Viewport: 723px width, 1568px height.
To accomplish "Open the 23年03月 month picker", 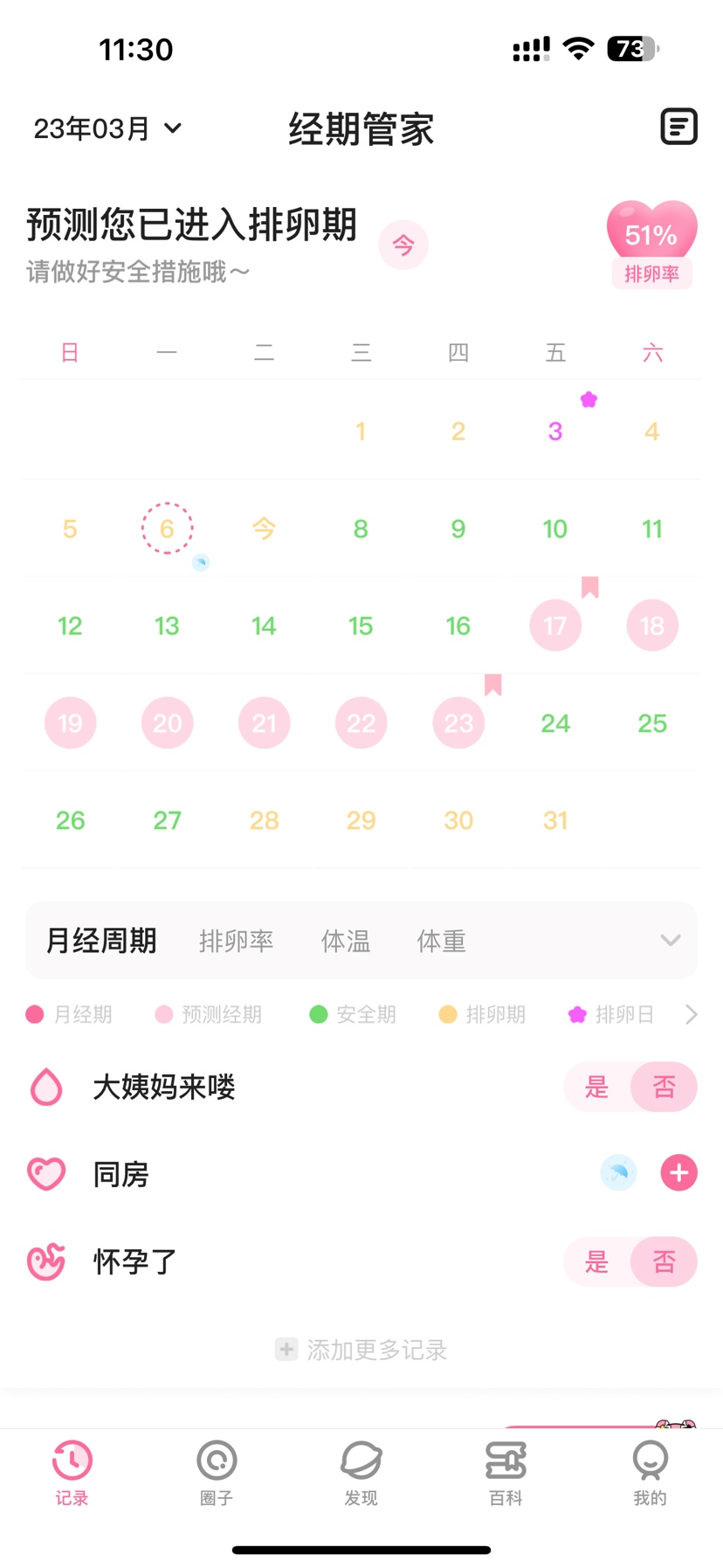I will click(107, 129).
